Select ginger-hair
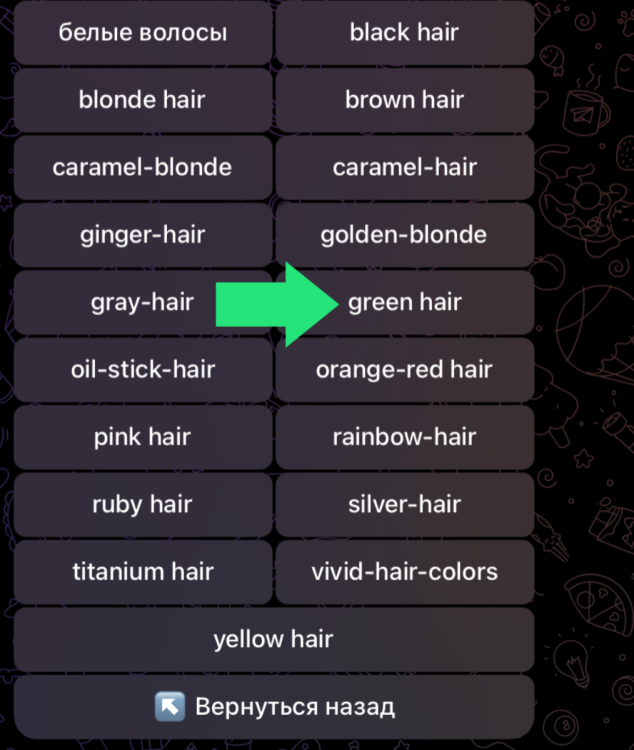 [143, 235]
